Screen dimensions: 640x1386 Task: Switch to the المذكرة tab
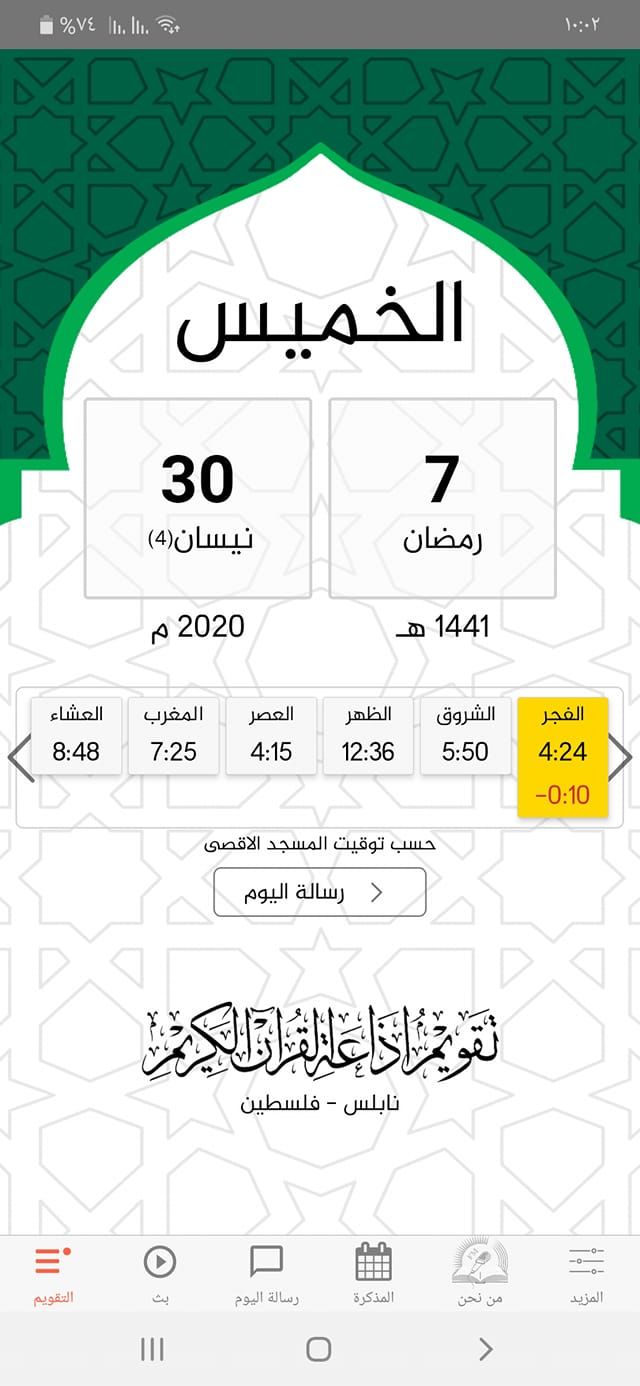click(373, 1274)
